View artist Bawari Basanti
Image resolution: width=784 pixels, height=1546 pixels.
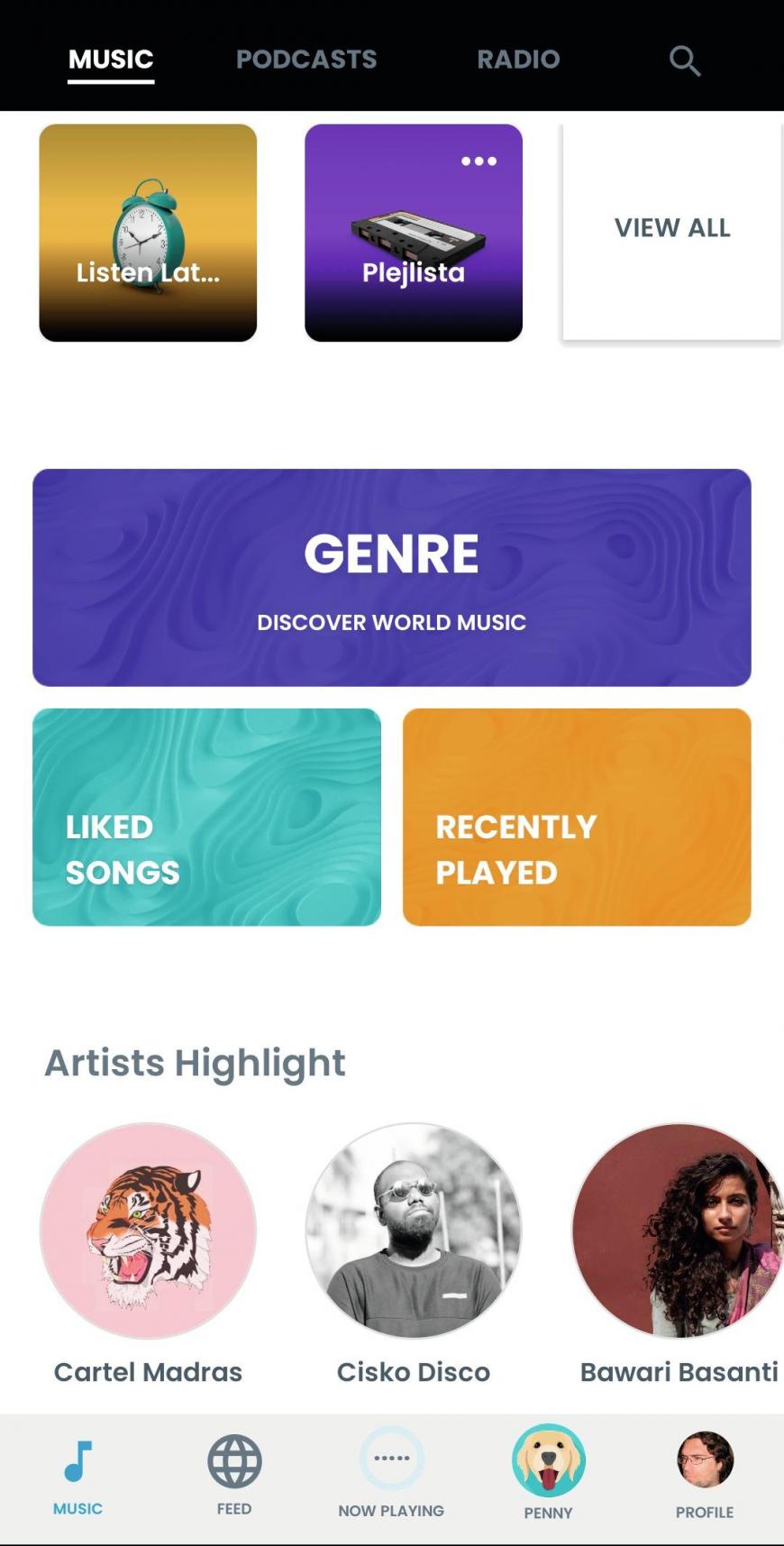click(678, 1253)
